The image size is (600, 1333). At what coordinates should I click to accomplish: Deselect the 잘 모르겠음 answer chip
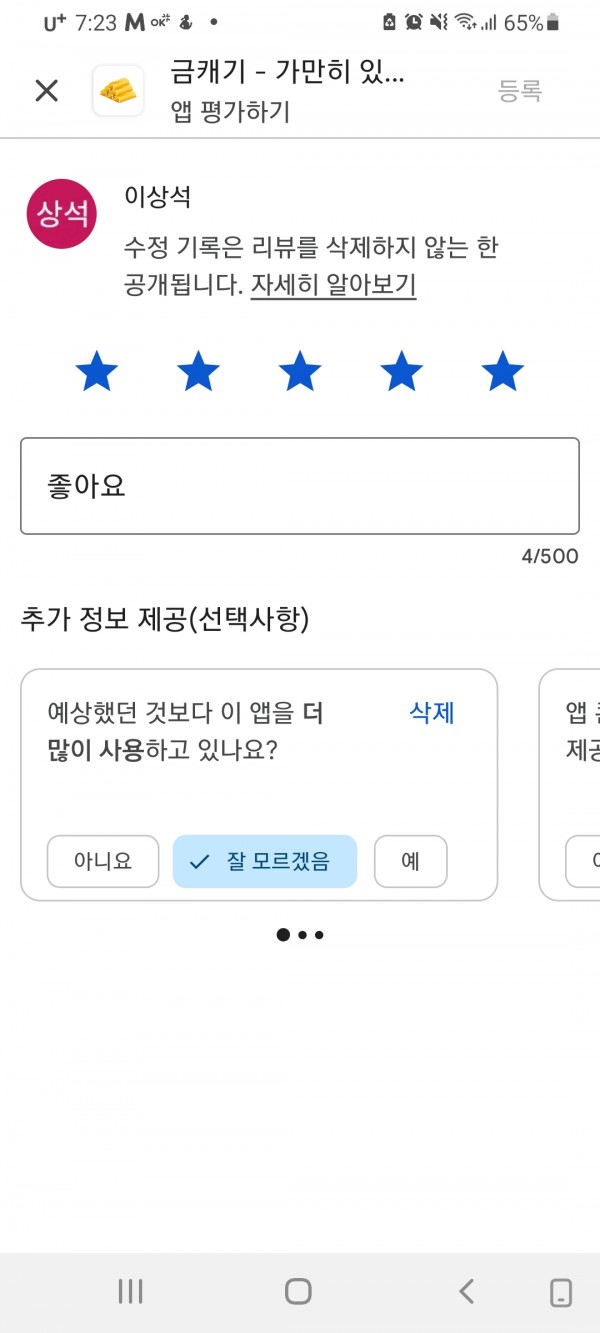tap(265, 861)
